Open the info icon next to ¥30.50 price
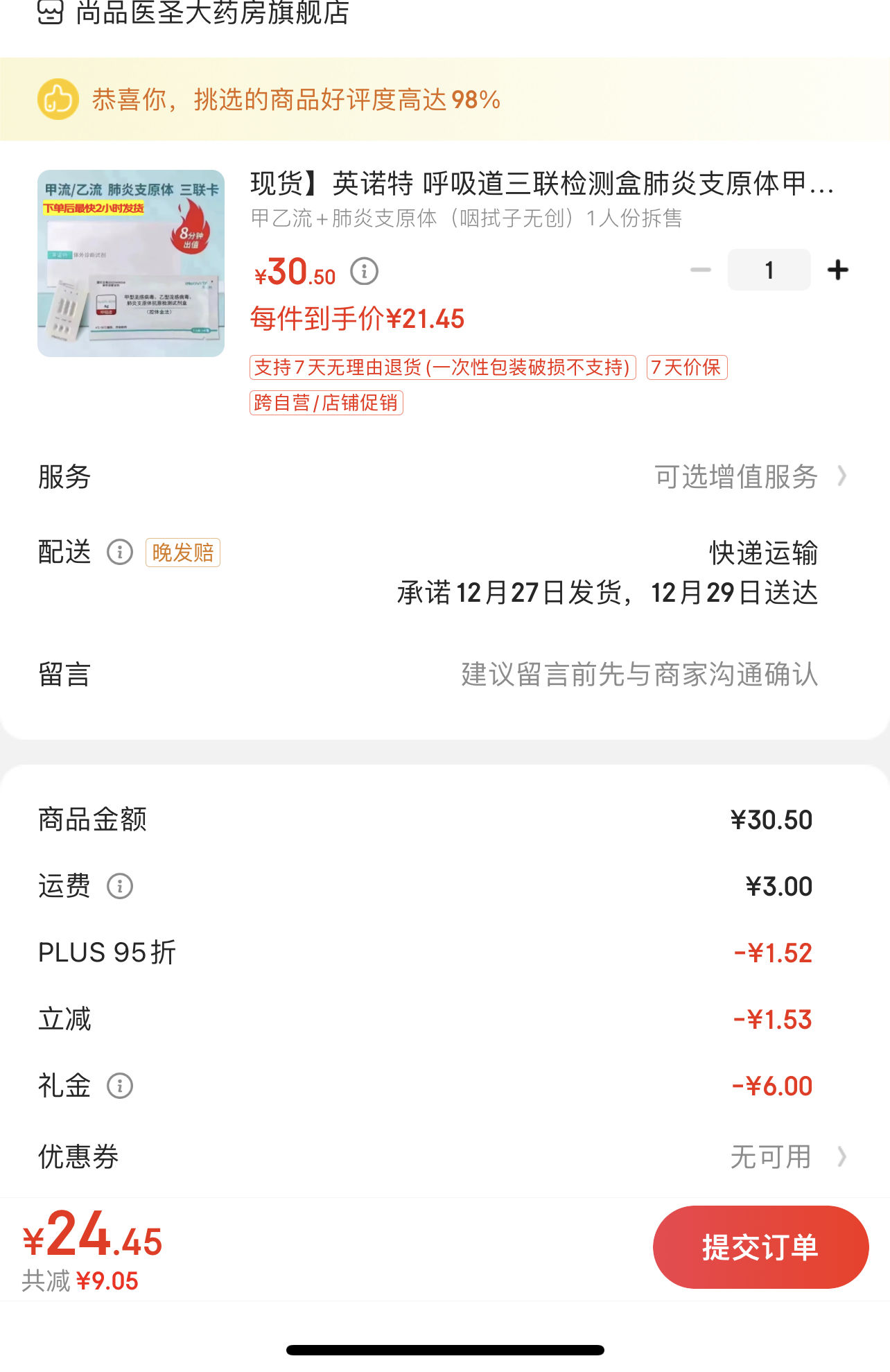The image size is (890, 1372). pyautogui.click(x=363, y=272)
